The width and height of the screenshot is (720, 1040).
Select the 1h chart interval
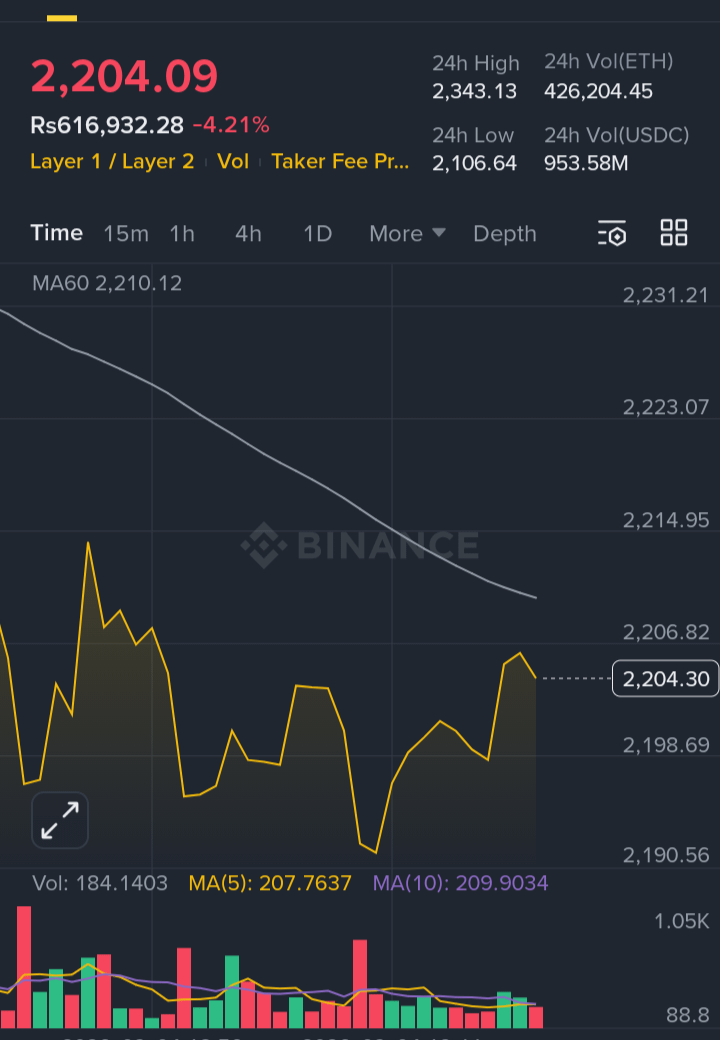(182, 234)
